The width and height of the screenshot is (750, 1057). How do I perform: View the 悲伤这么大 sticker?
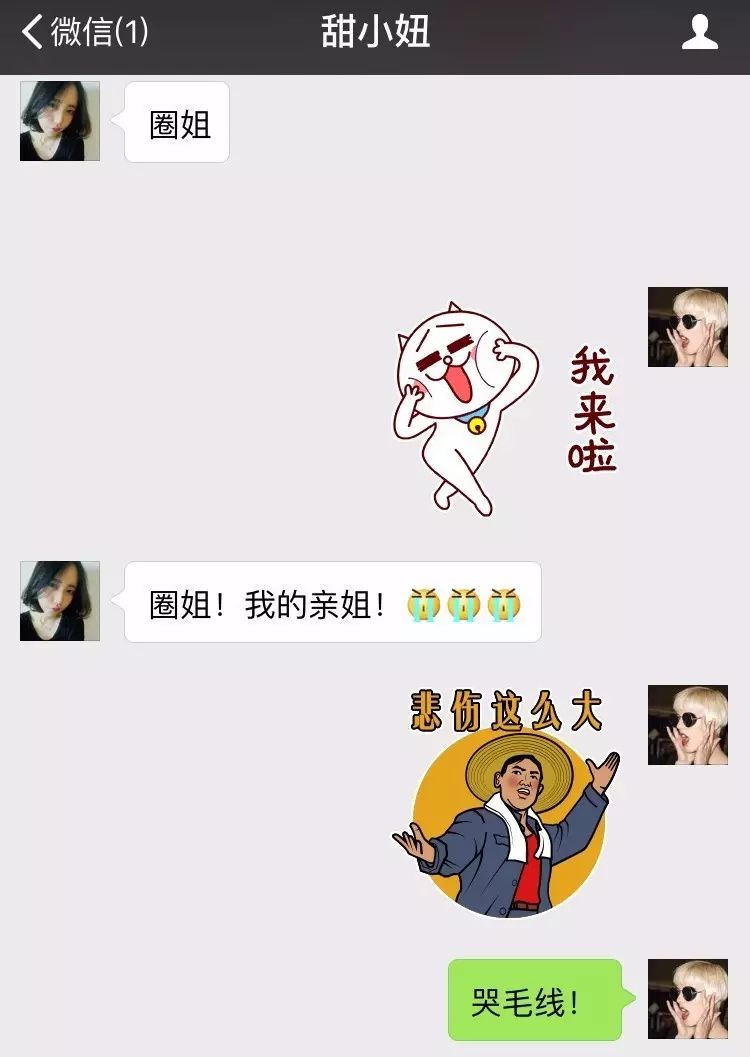click(508, 802)
